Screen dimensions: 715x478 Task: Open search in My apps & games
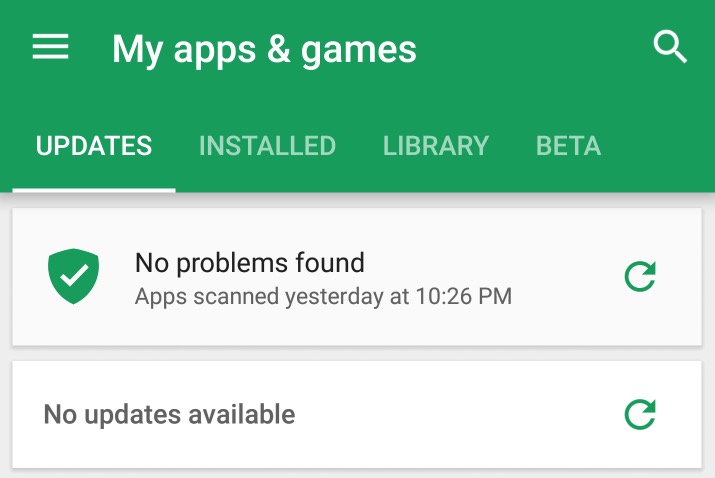click(x=670, y=46)
